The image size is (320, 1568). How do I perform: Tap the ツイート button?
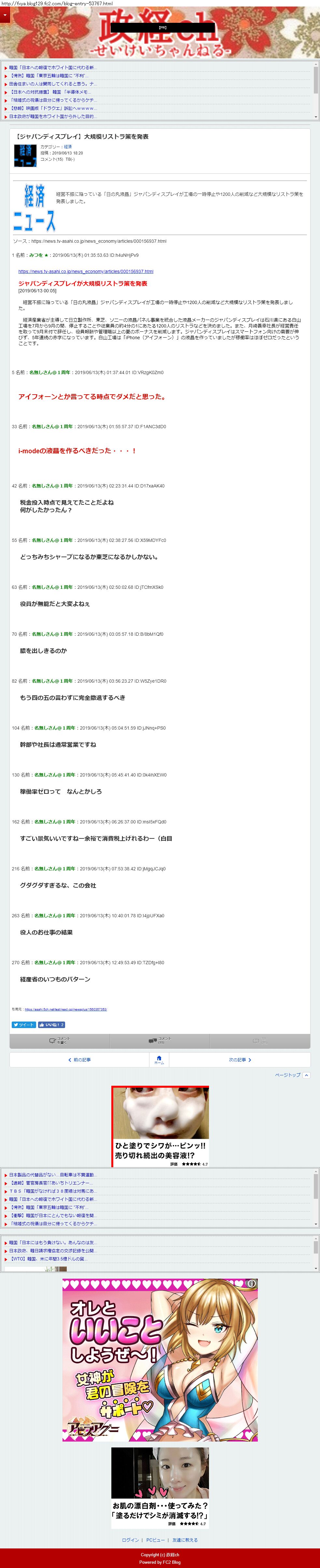click(x=24, y=1024)
